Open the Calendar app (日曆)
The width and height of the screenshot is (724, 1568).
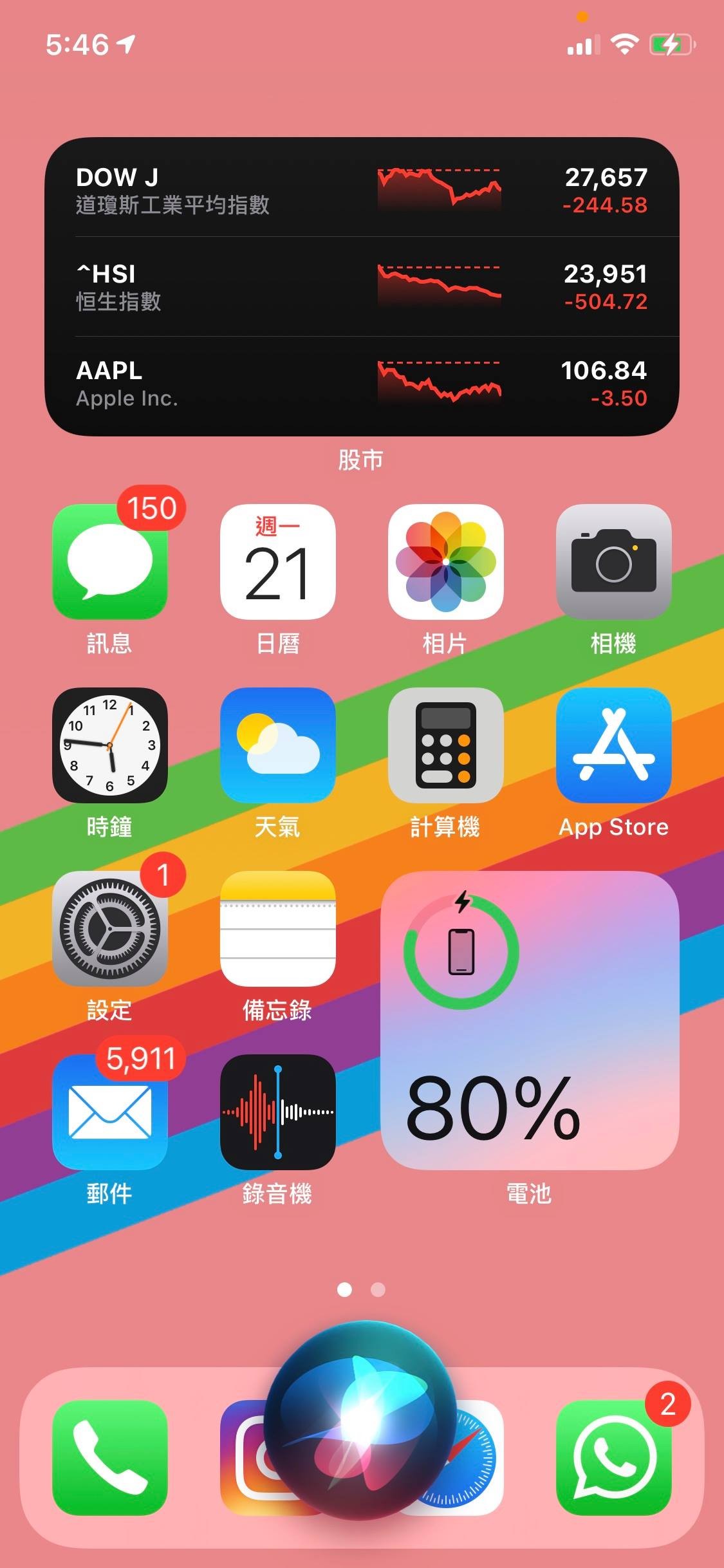[x=277, y=561]
